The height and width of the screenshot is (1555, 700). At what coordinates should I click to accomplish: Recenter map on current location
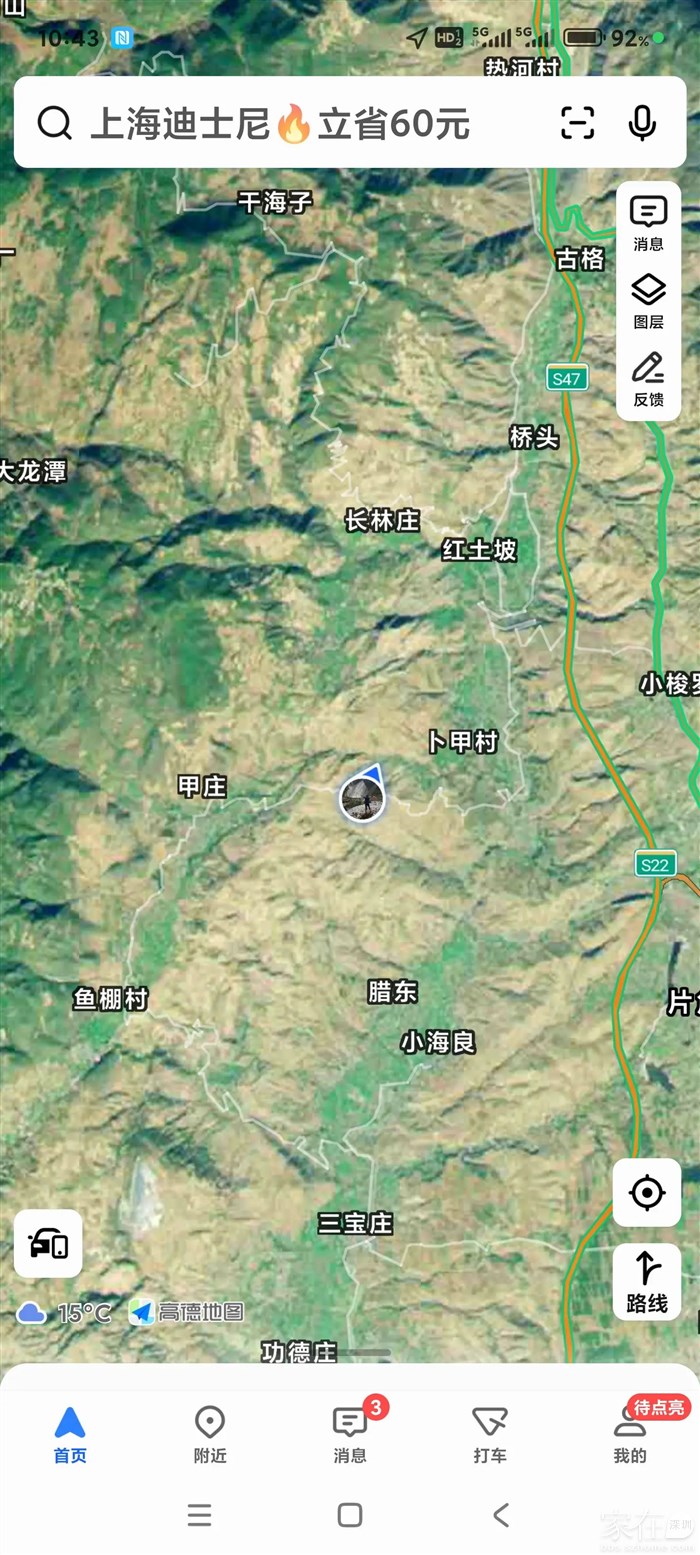(x=647, y=1192)
